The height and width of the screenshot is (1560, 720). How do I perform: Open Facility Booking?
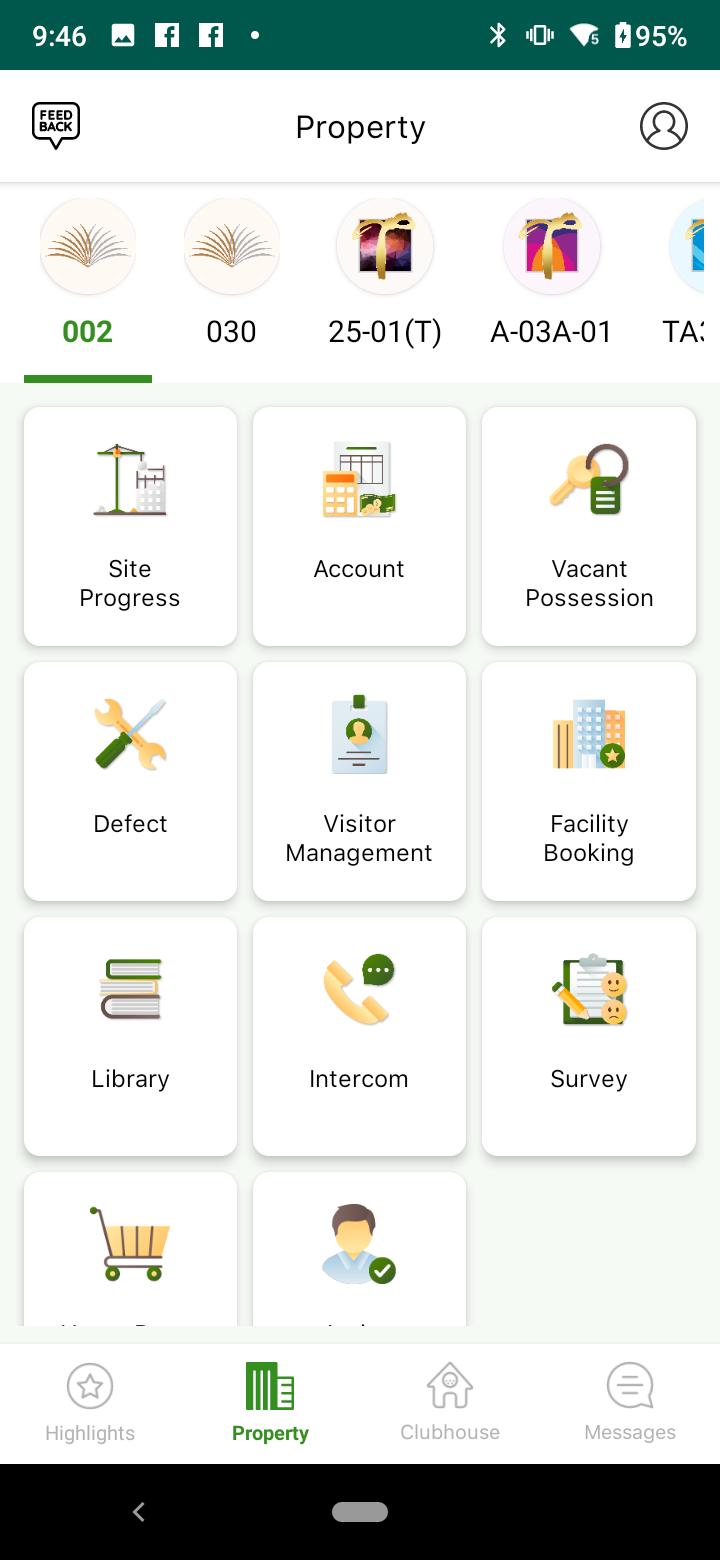[589, 781]
